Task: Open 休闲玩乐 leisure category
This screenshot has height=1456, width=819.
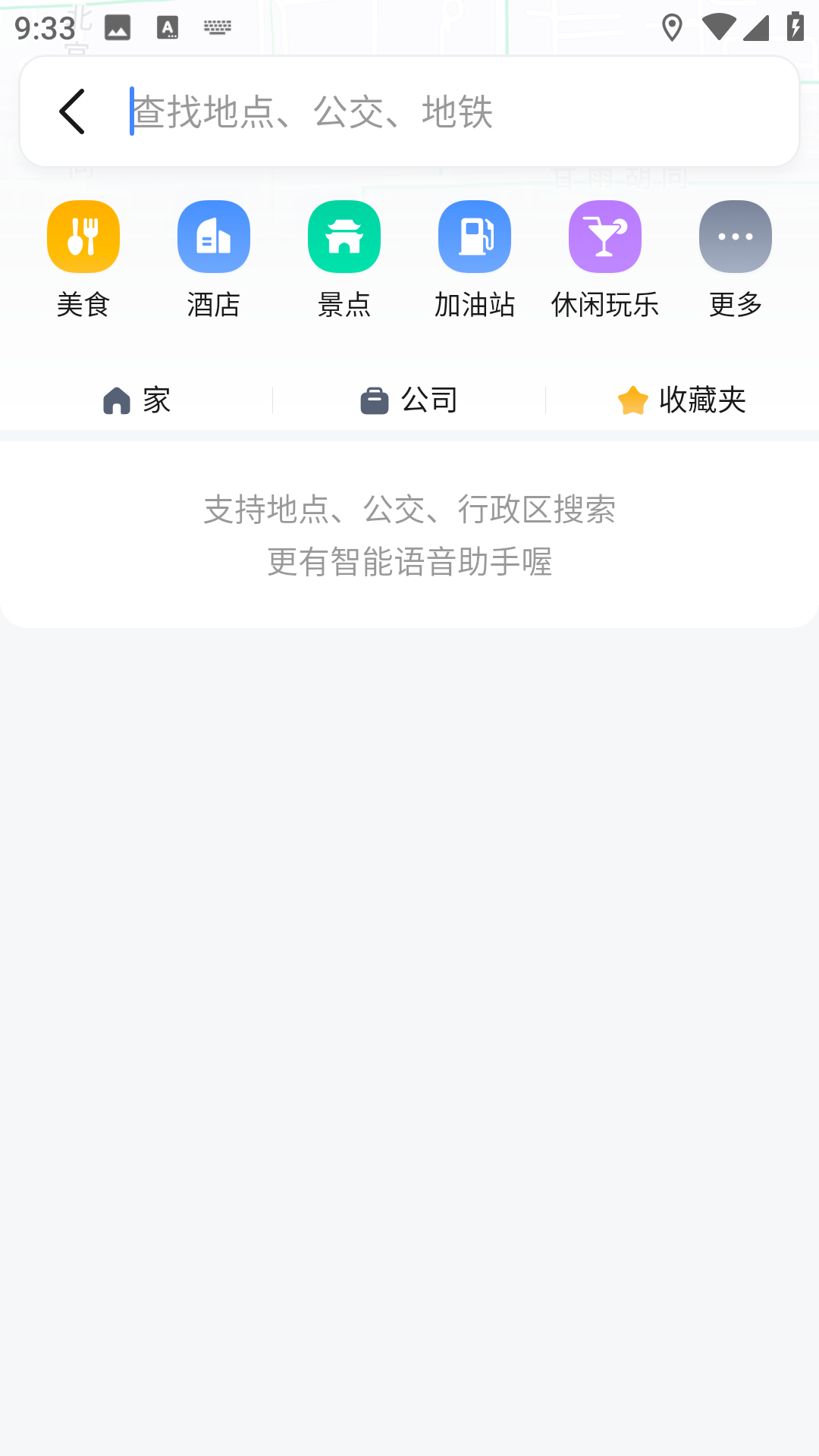Action: point(605,258)
